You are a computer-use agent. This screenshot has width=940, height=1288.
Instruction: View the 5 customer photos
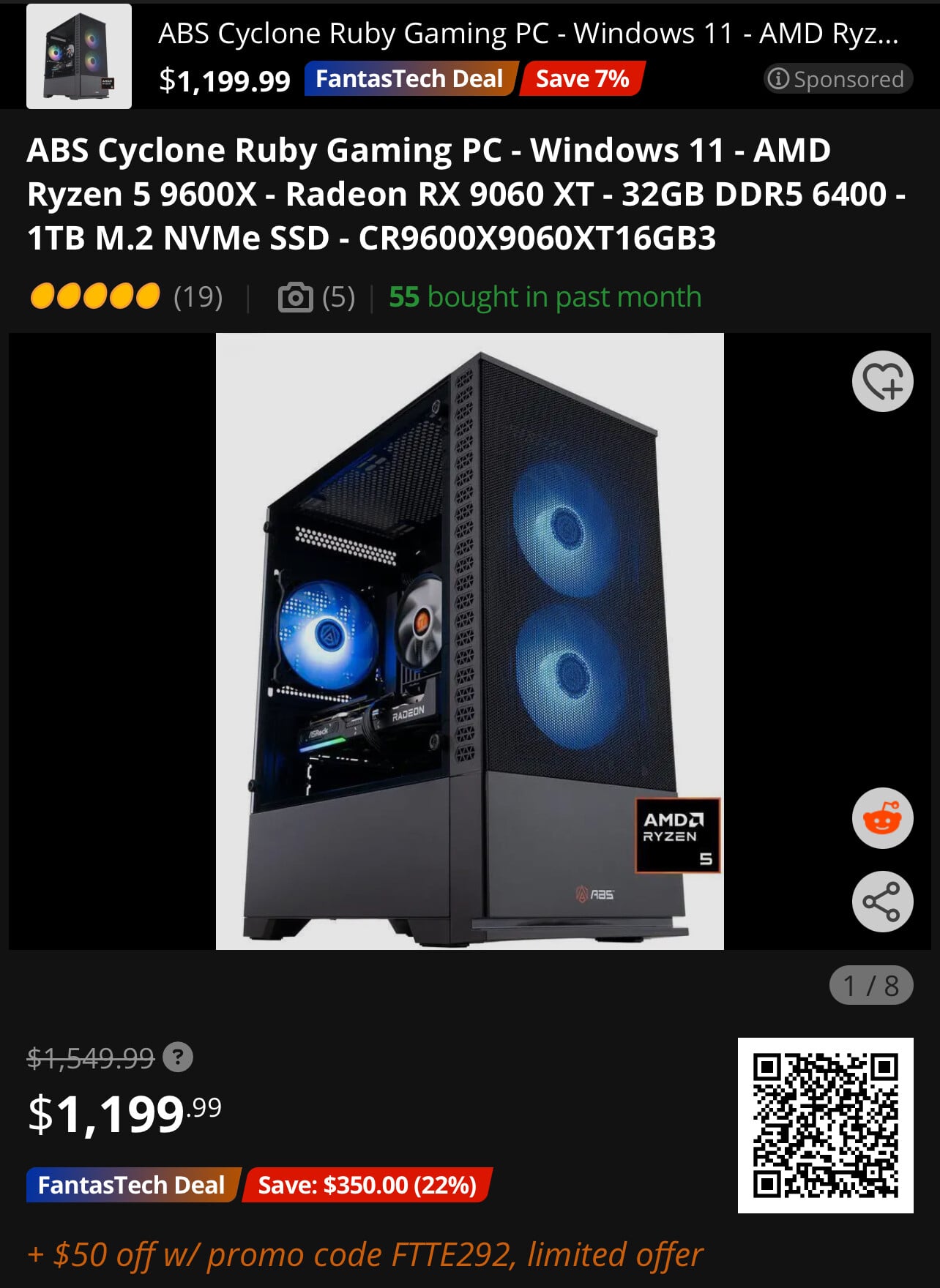(316, 297)
